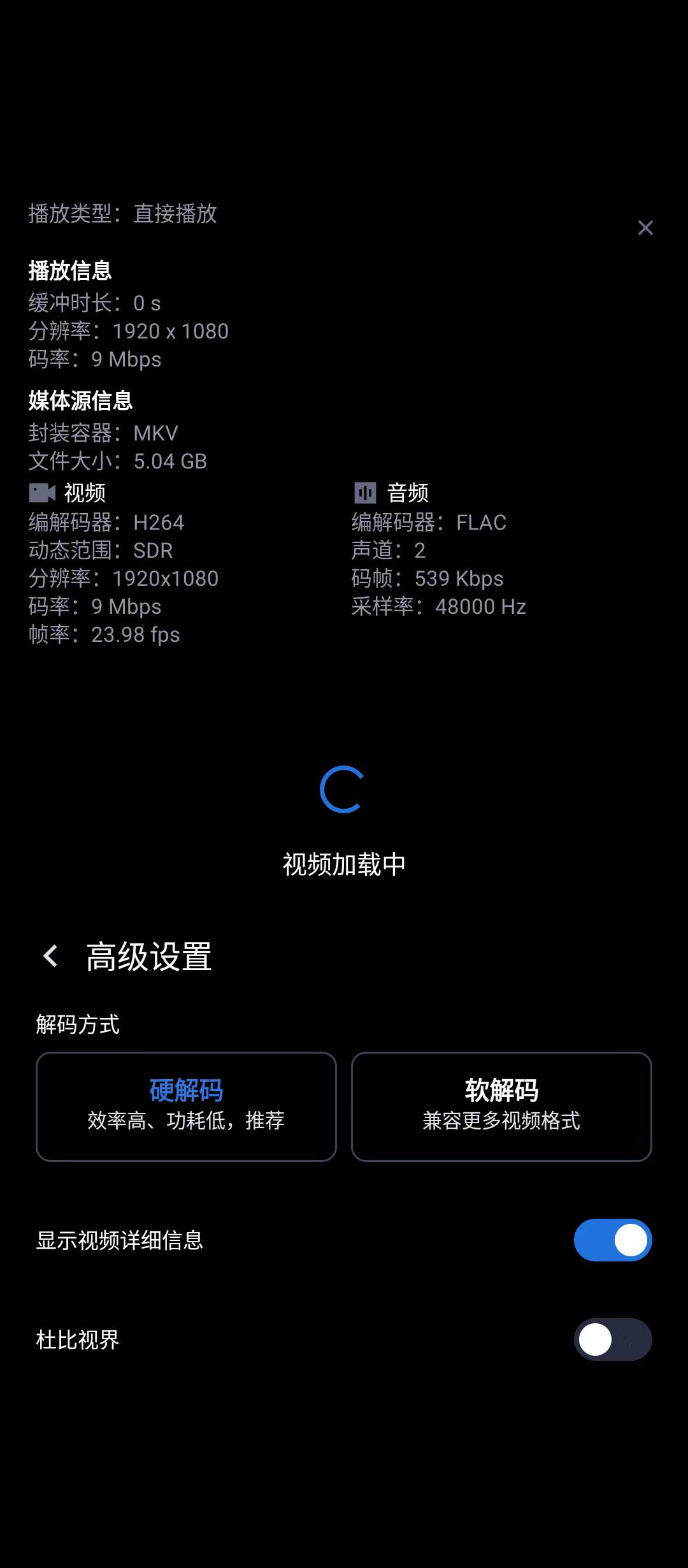Click the 播放信息 section heading
688x1568 pixels.
[71, 271]
